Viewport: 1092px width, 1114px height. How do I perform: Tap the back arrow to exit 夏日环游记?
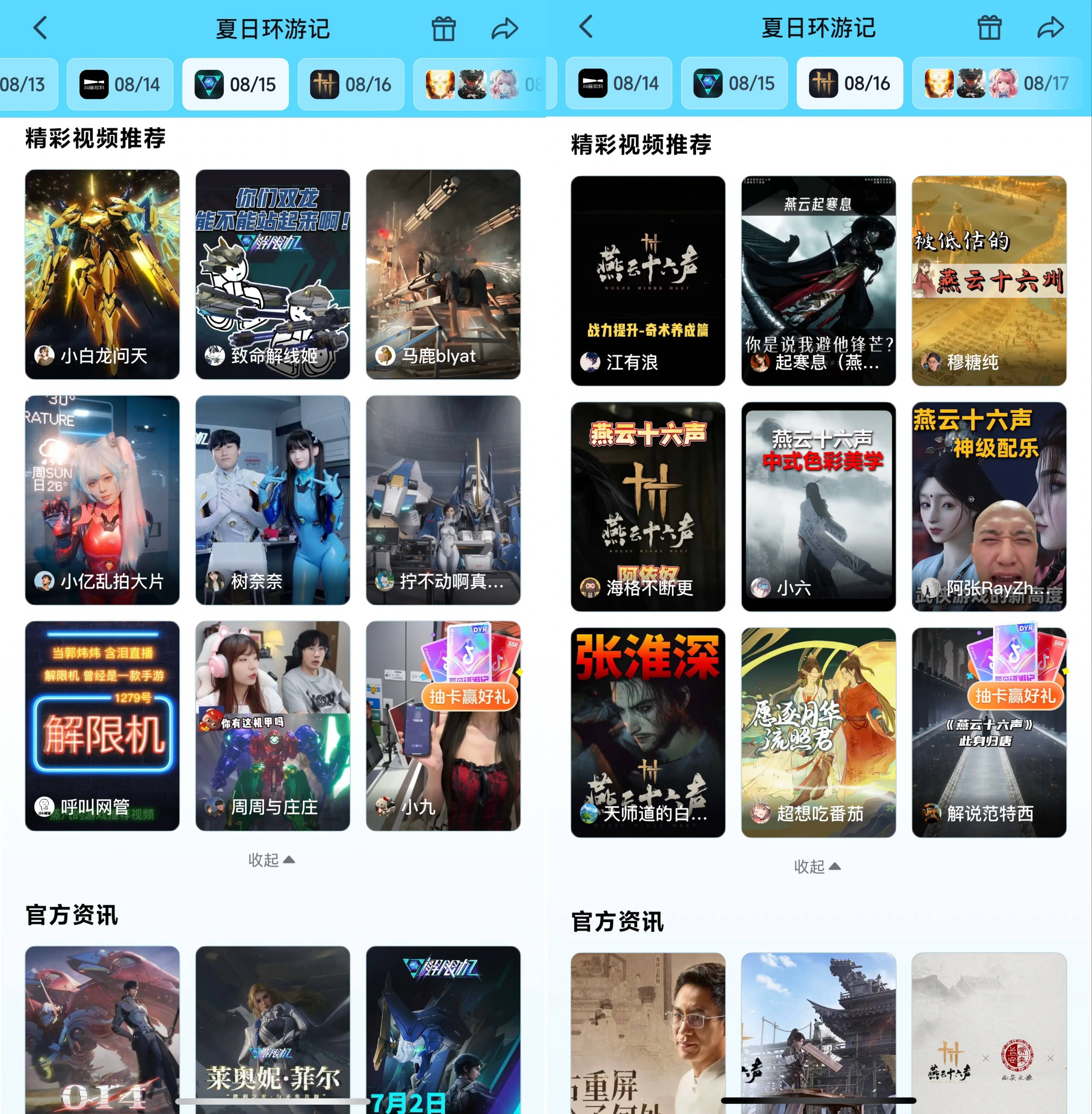pos(40,27)
